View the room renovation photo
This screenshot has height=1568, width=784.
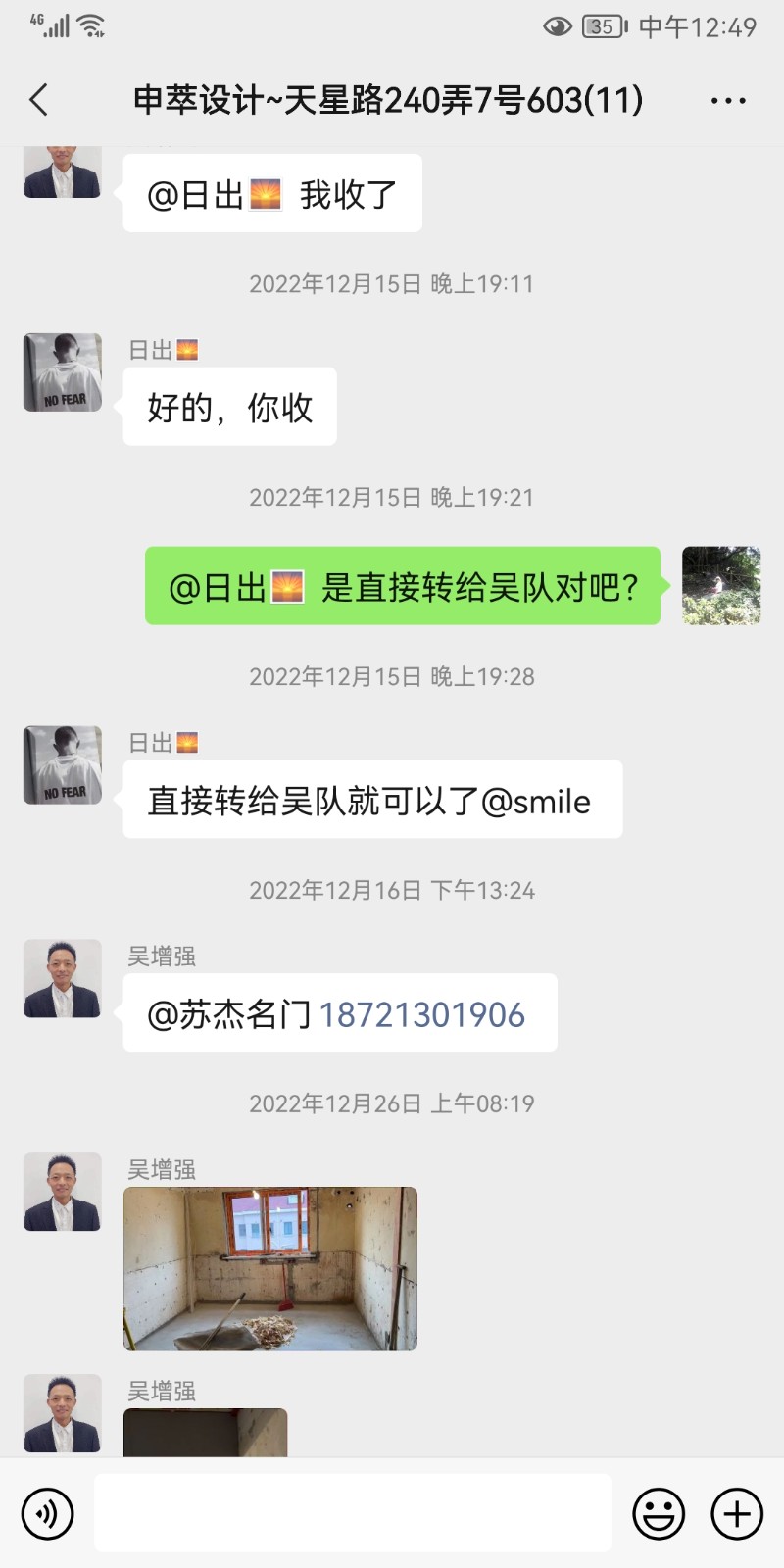pyautogui.click(x=270, y=1269)
